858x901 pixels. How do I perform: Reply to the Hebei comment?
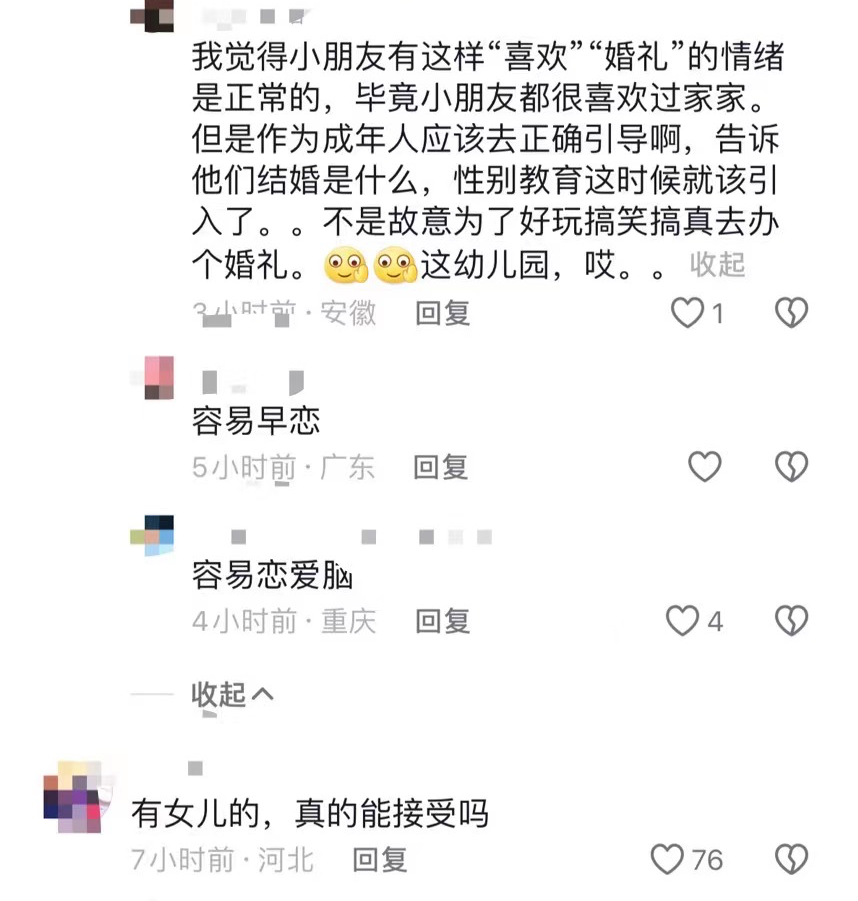(x=380, y=859)
